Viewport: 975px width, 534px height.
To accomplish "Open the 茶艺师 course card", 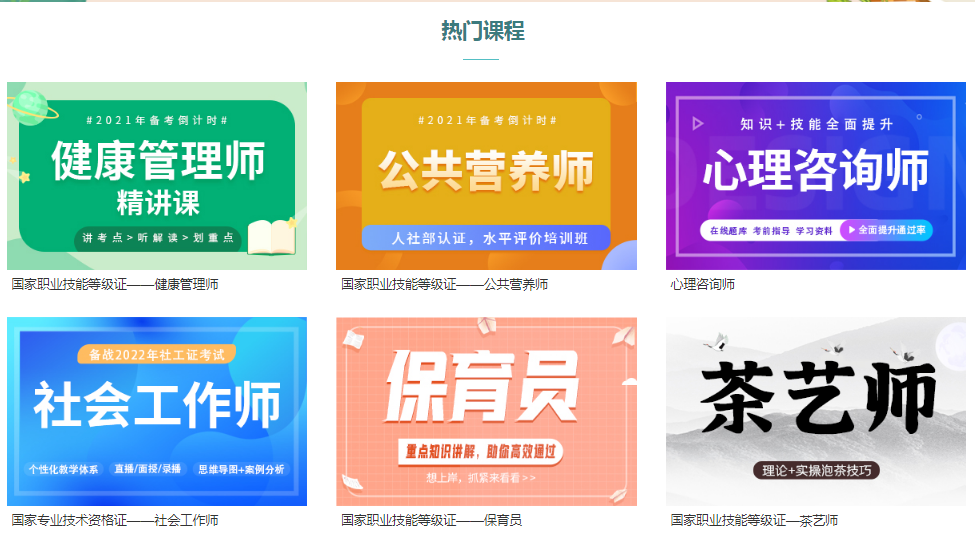I will (815, 411).
